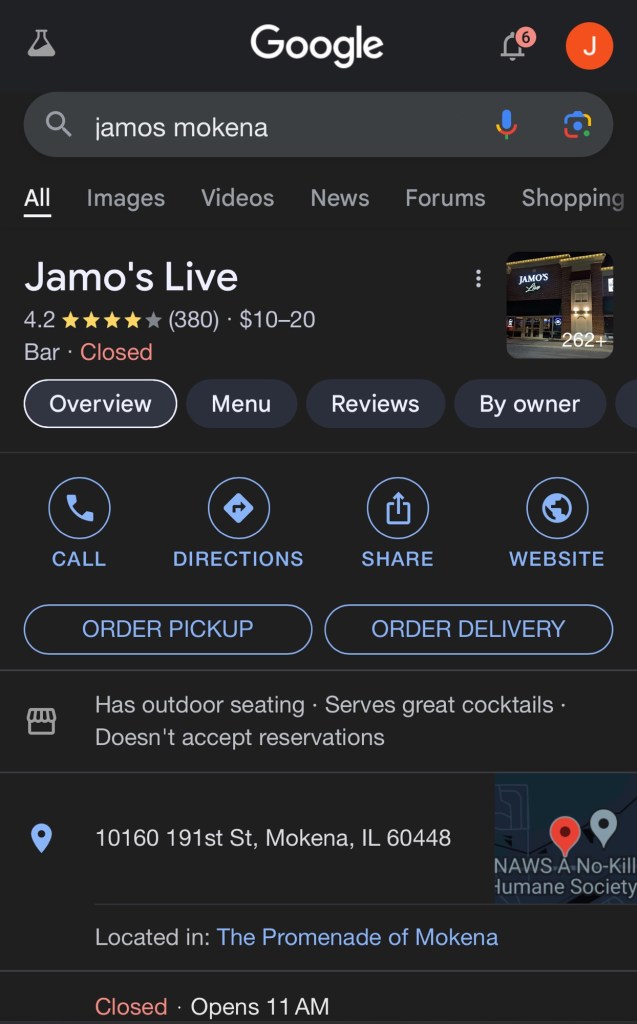Switch to the Forums tab
The image size is (637, 1024).
[445, 198]
